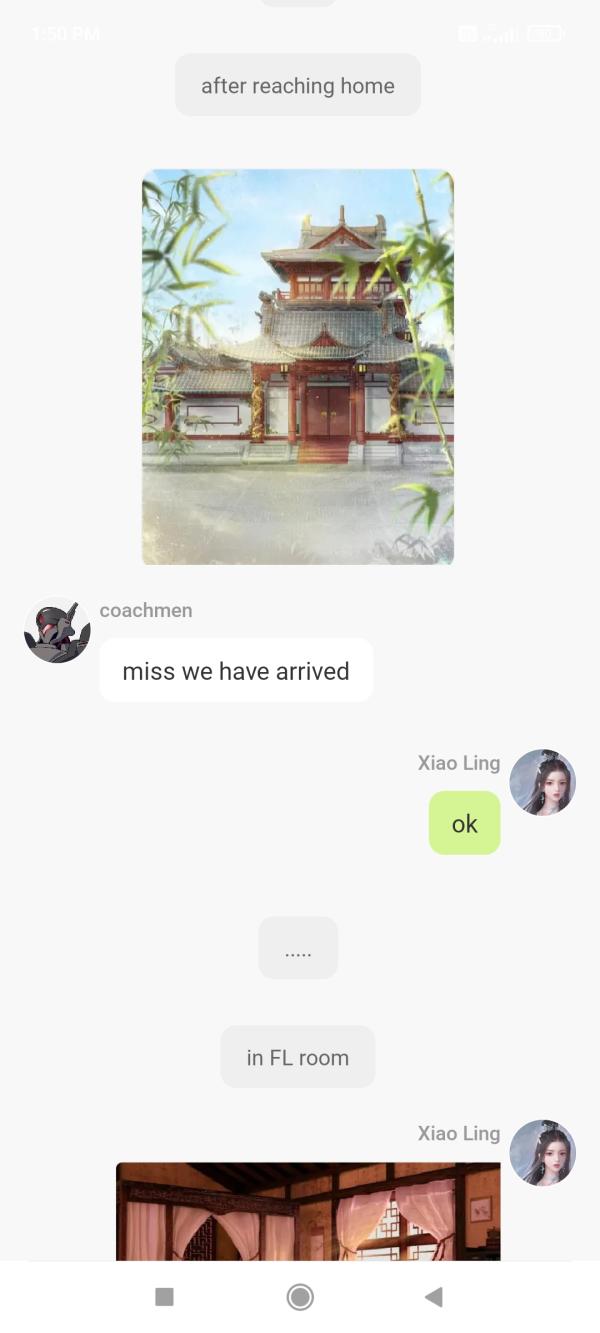View the bedroom picture sent by Xiao Ling
600x1333 pixels.
tap(308, 1210)
